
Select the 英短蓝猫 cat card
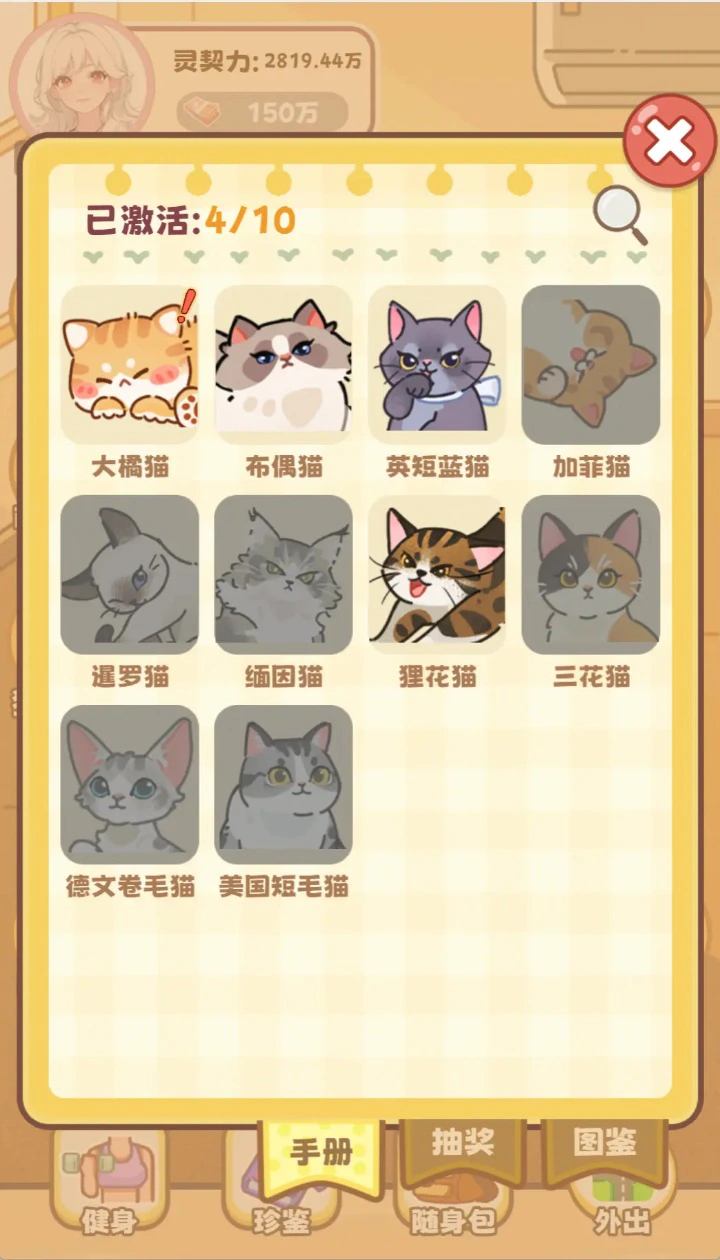pos(437,365)
